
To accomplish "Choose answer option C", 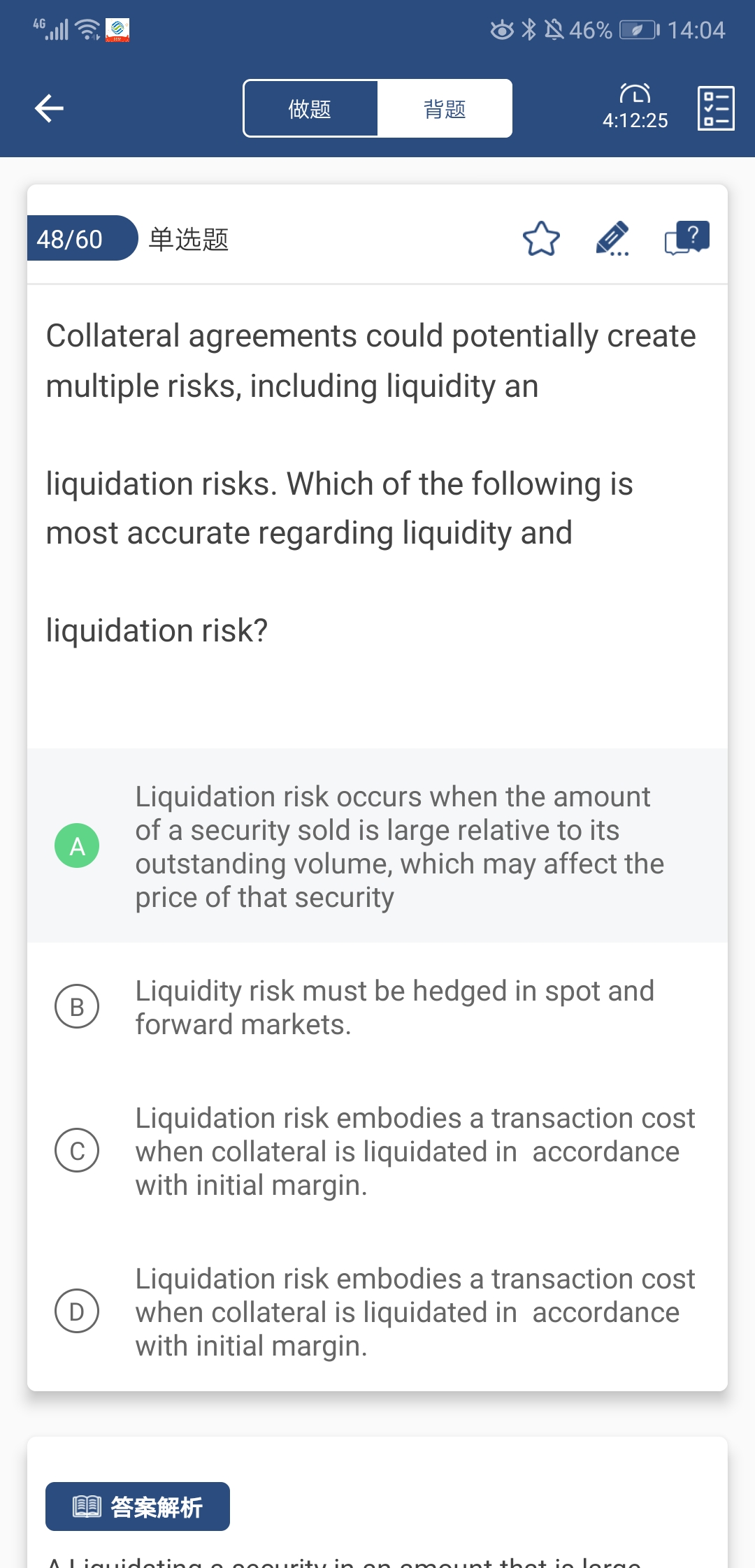I will pyautogui.click(x=377, y=1151).
